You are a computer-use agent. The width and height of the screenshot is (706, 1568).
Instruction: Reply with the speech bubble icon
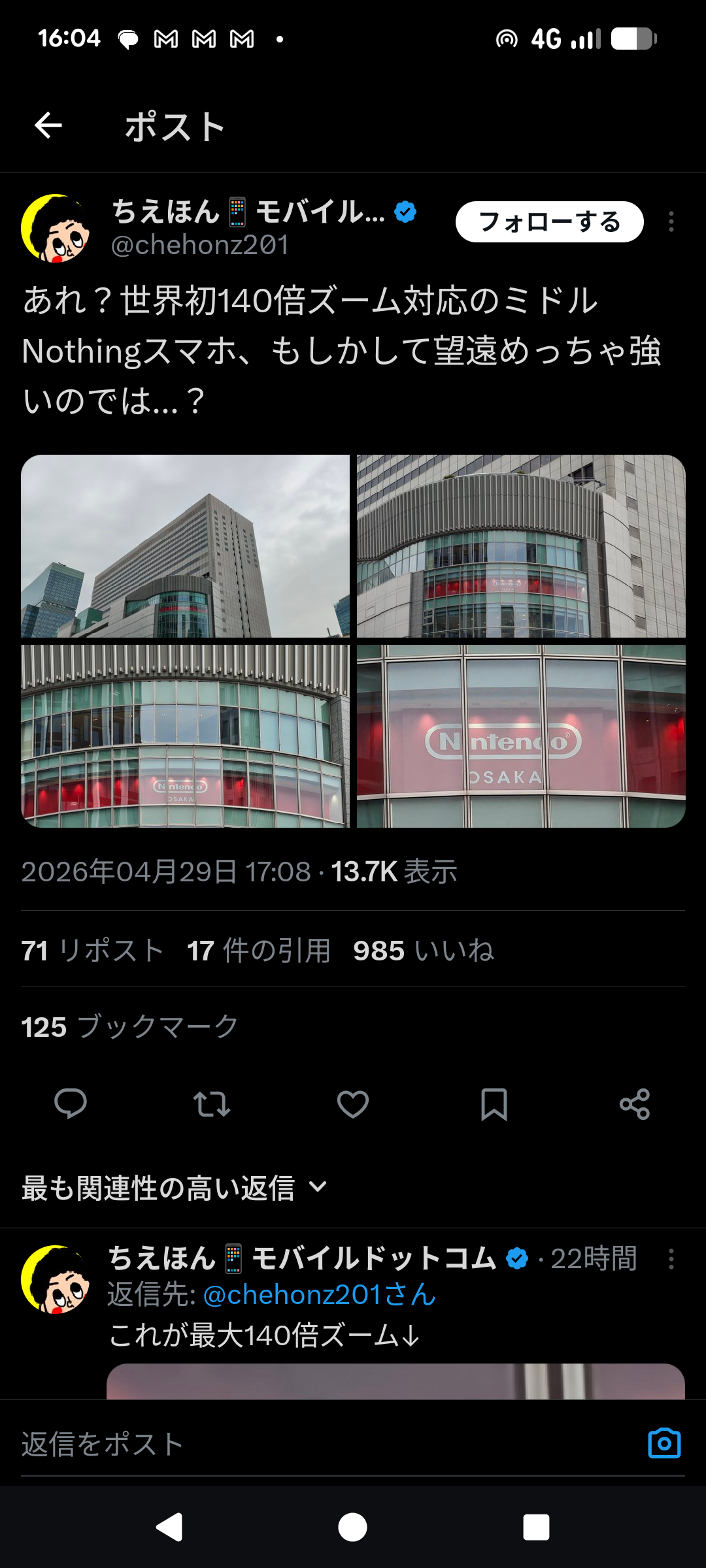pos(71,1104)
